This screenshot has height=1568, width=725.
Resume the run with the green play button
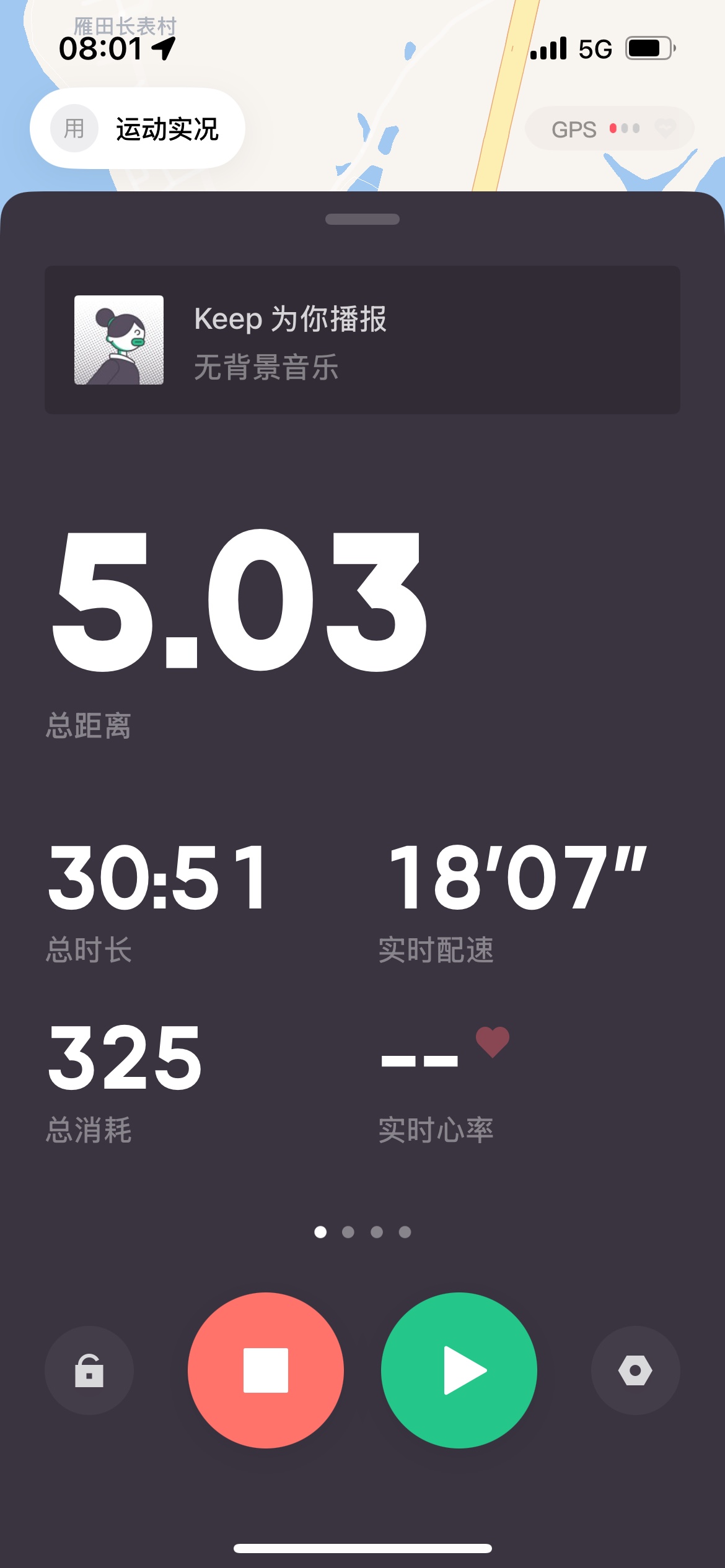click(x=459, y=1370)
